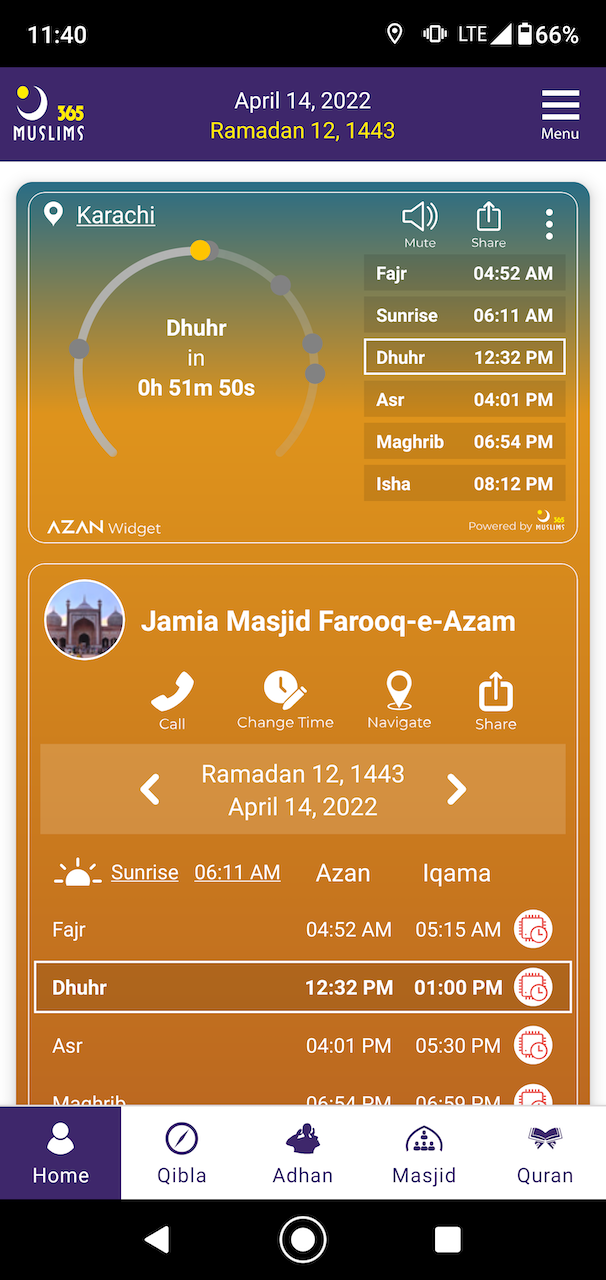Share the Azan widget prayer times
The height and width of the screenshot is (1280, 606).
click(x=488, y=224)
